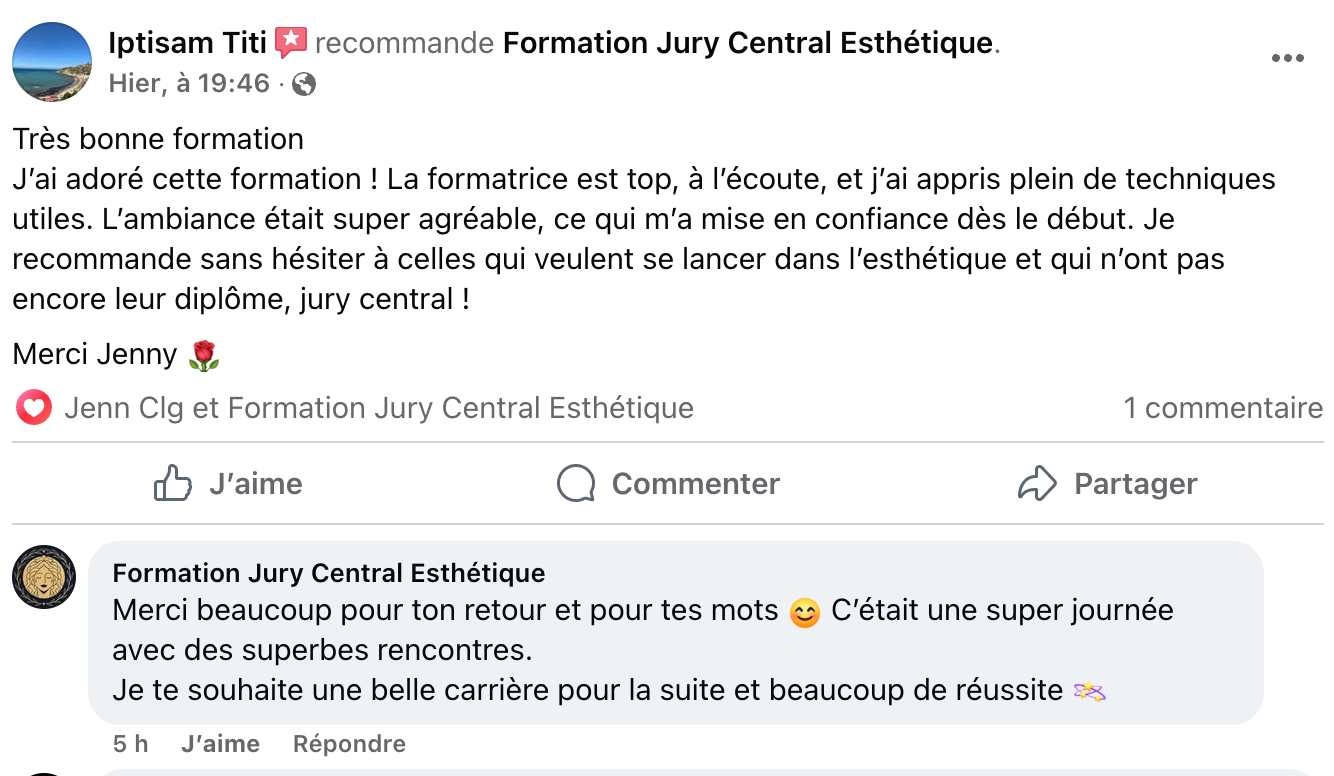Open the post timestamp Hier, à 19:46

189,83
